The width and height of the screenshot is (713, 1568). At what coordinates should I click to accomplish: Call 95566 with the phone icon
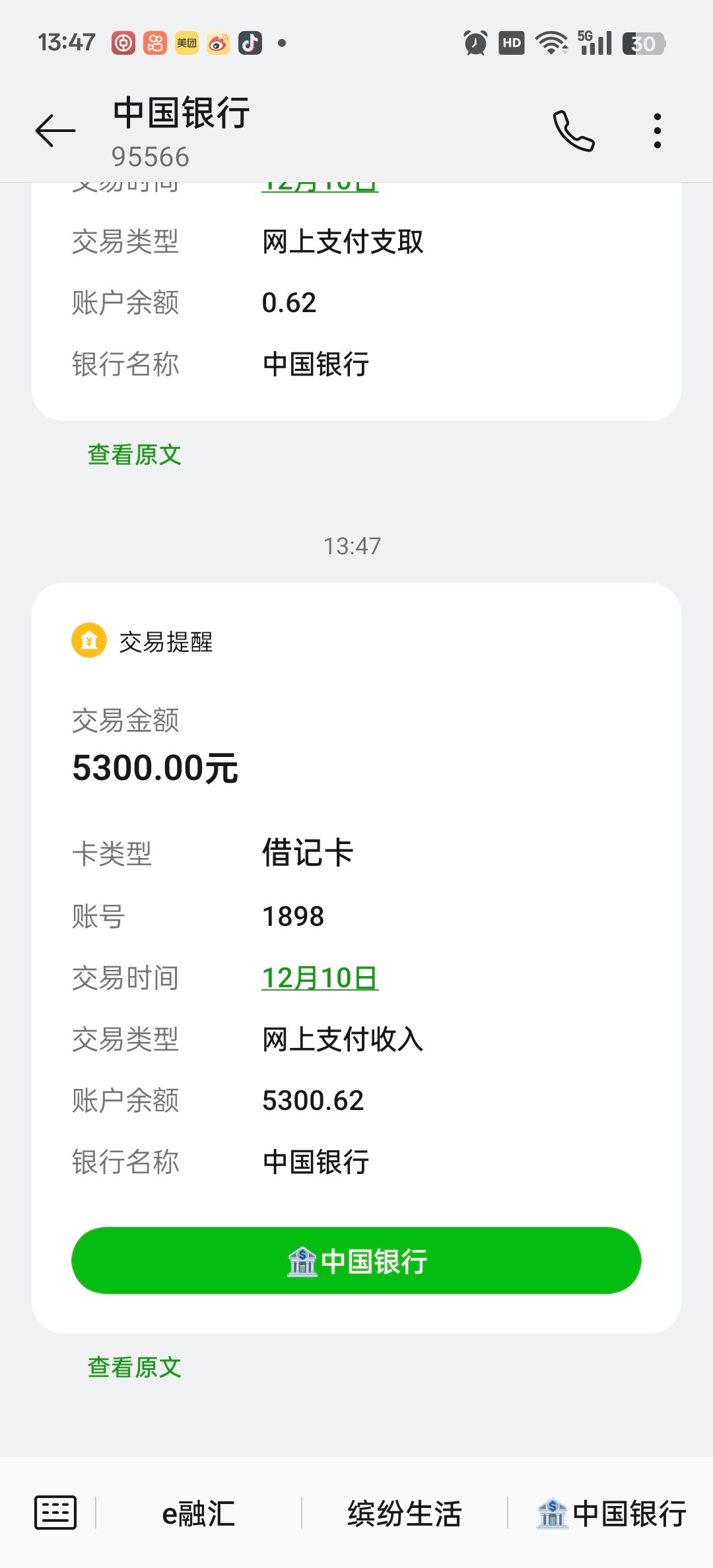click(574, 131)
